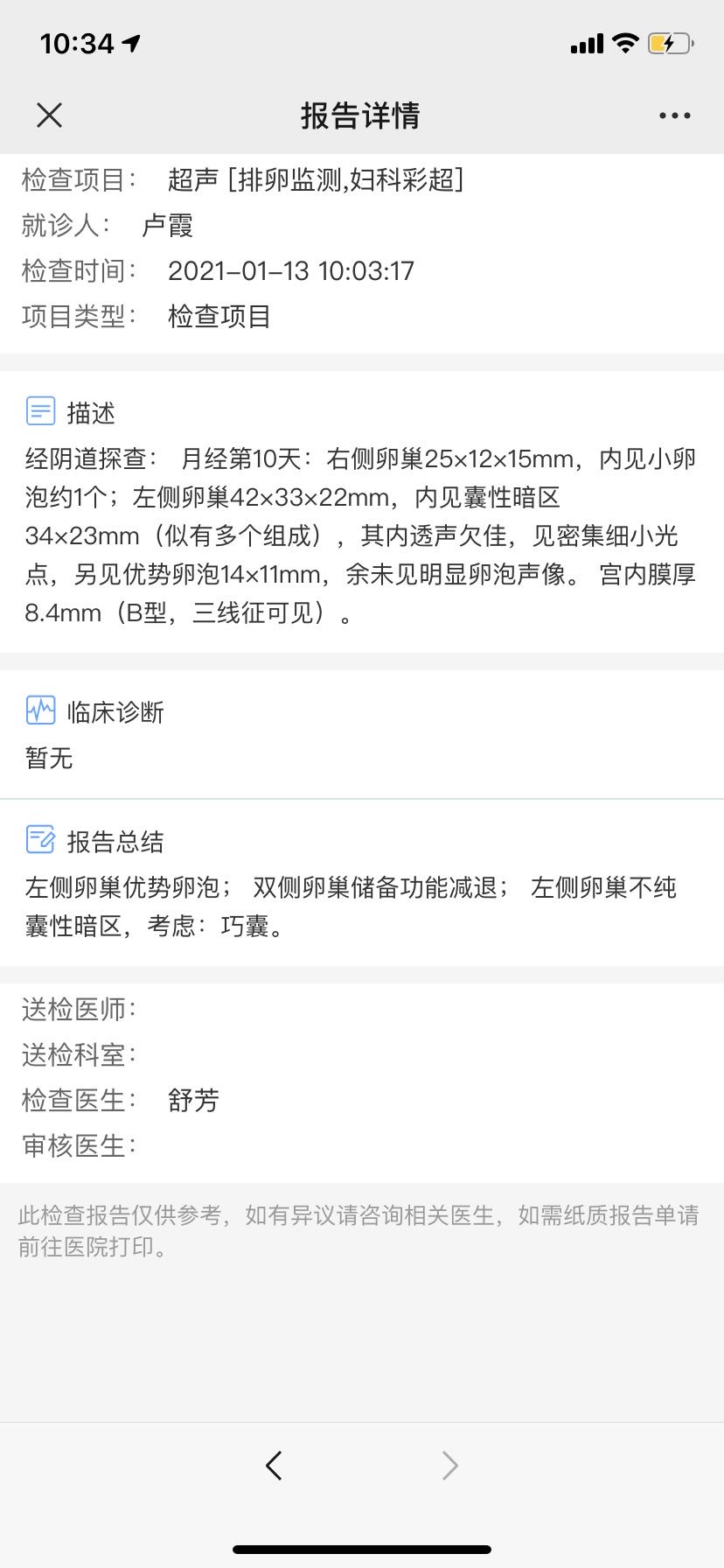Tap the left-arrow previous report icon
Screen dimensions: 724x1568
tap(274, 1466)
